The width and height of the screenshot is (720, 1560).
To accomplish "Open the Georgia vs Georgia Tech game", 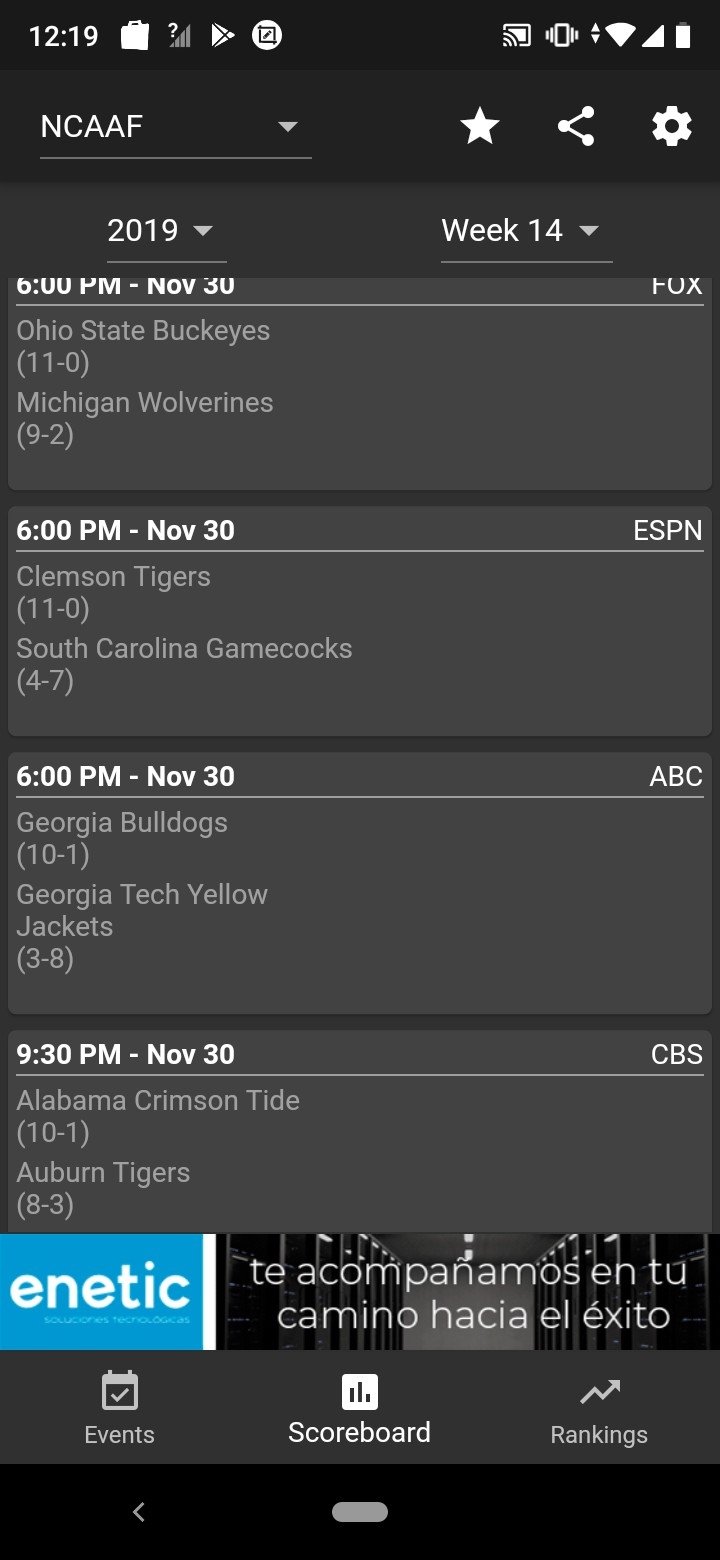I will [x=360, y=883].
